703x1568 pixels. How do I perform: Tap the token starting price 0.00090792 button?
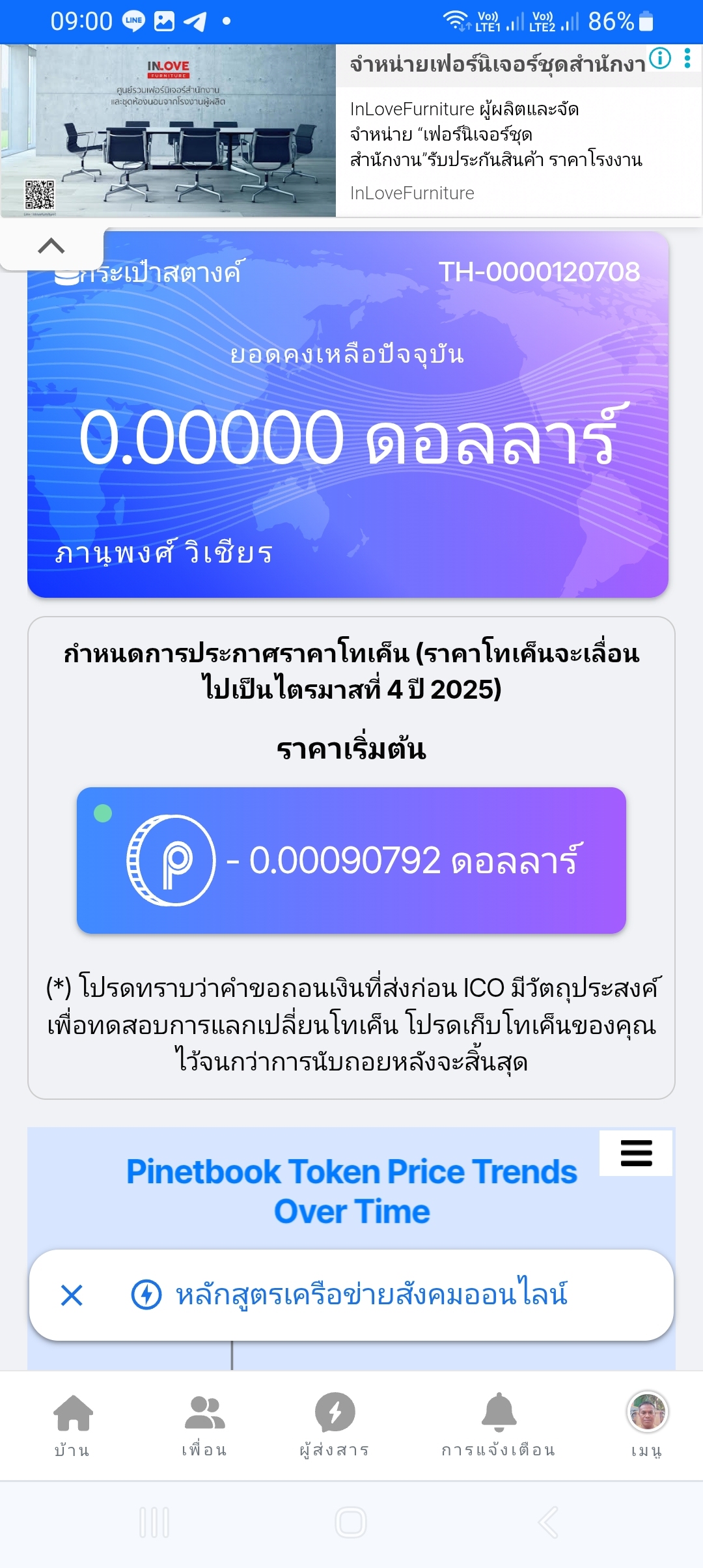tap(351, 860)
